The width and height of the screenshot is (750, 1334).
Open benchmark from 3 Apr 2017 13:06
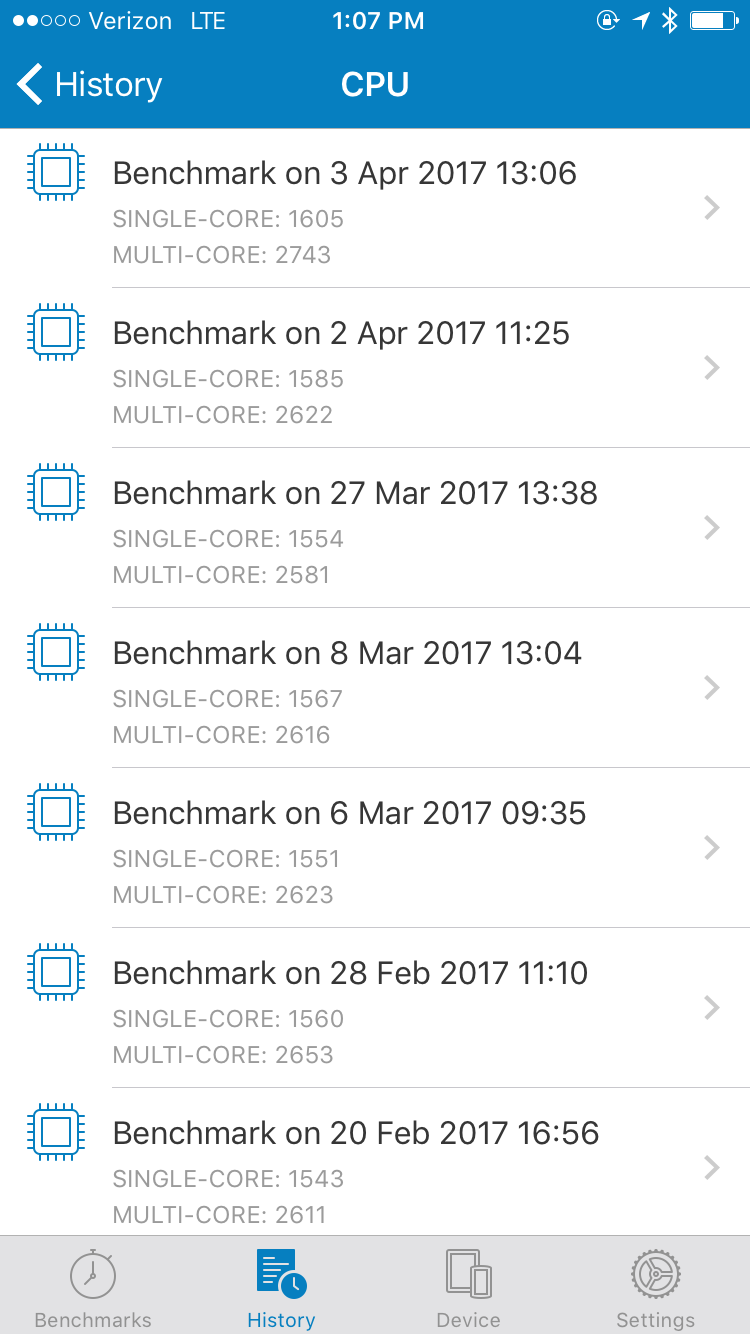click(375, 208)
